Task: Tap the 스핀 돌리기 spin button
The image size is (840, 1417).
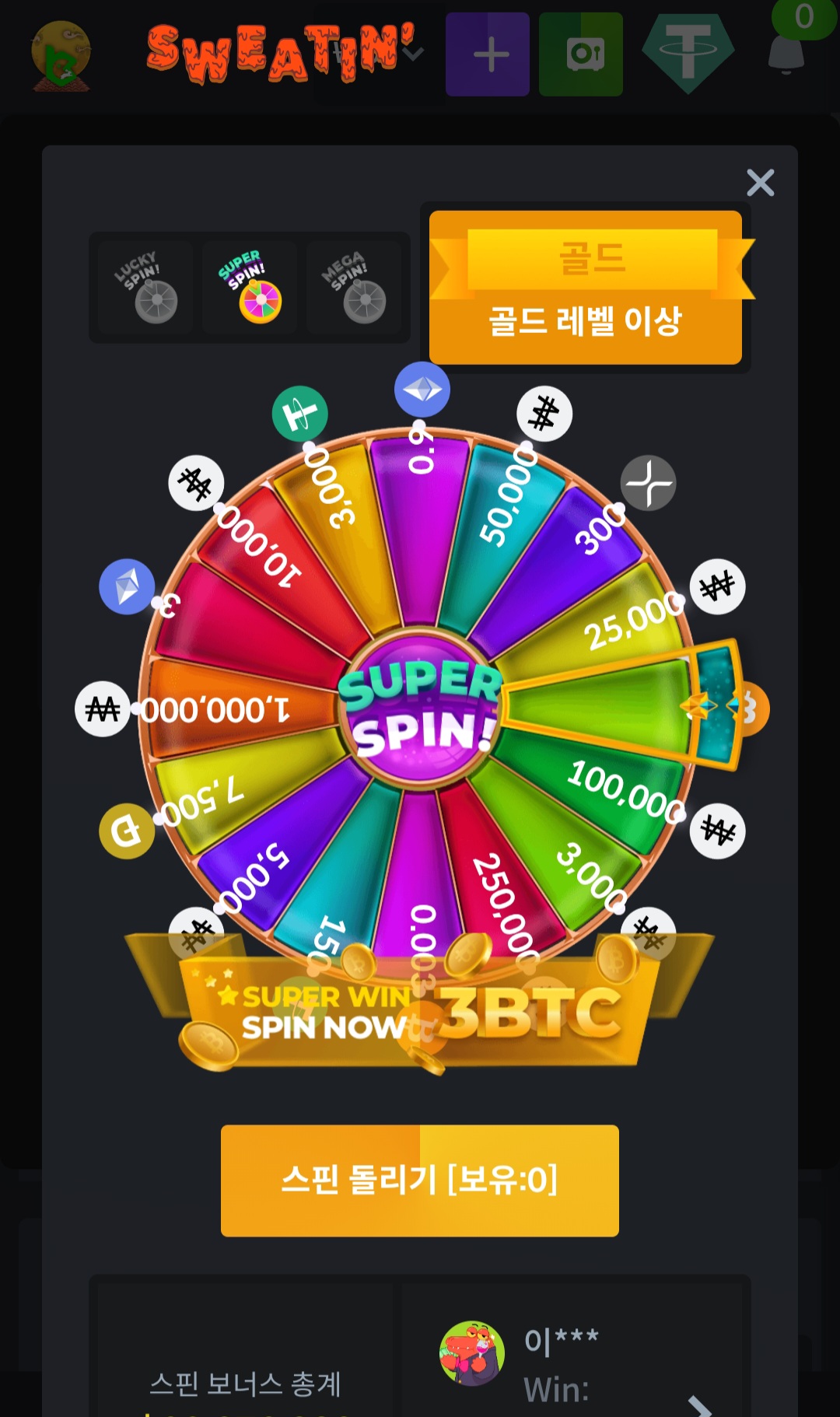Action: [x=420, y=1180]
